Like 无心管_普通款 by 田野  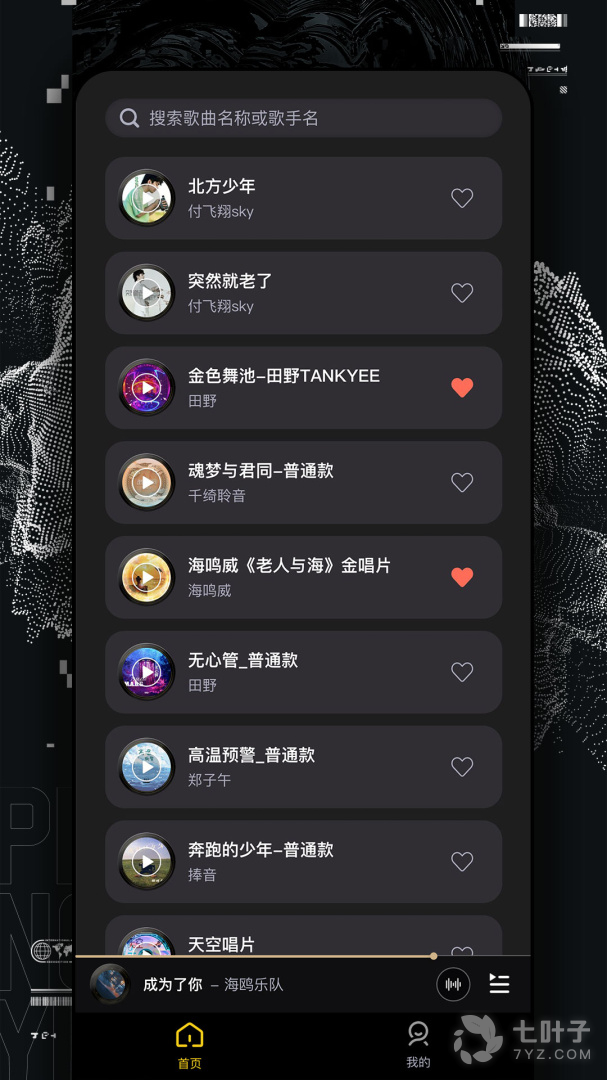click(x=461, y=672)
